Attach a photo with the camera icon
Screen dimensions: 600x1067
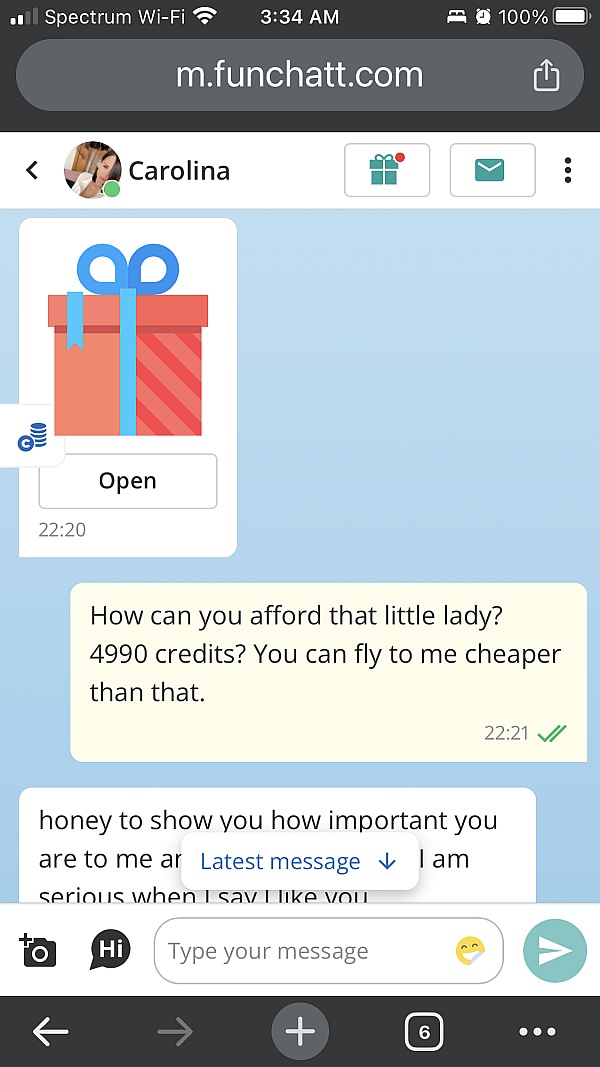point(39,949)
